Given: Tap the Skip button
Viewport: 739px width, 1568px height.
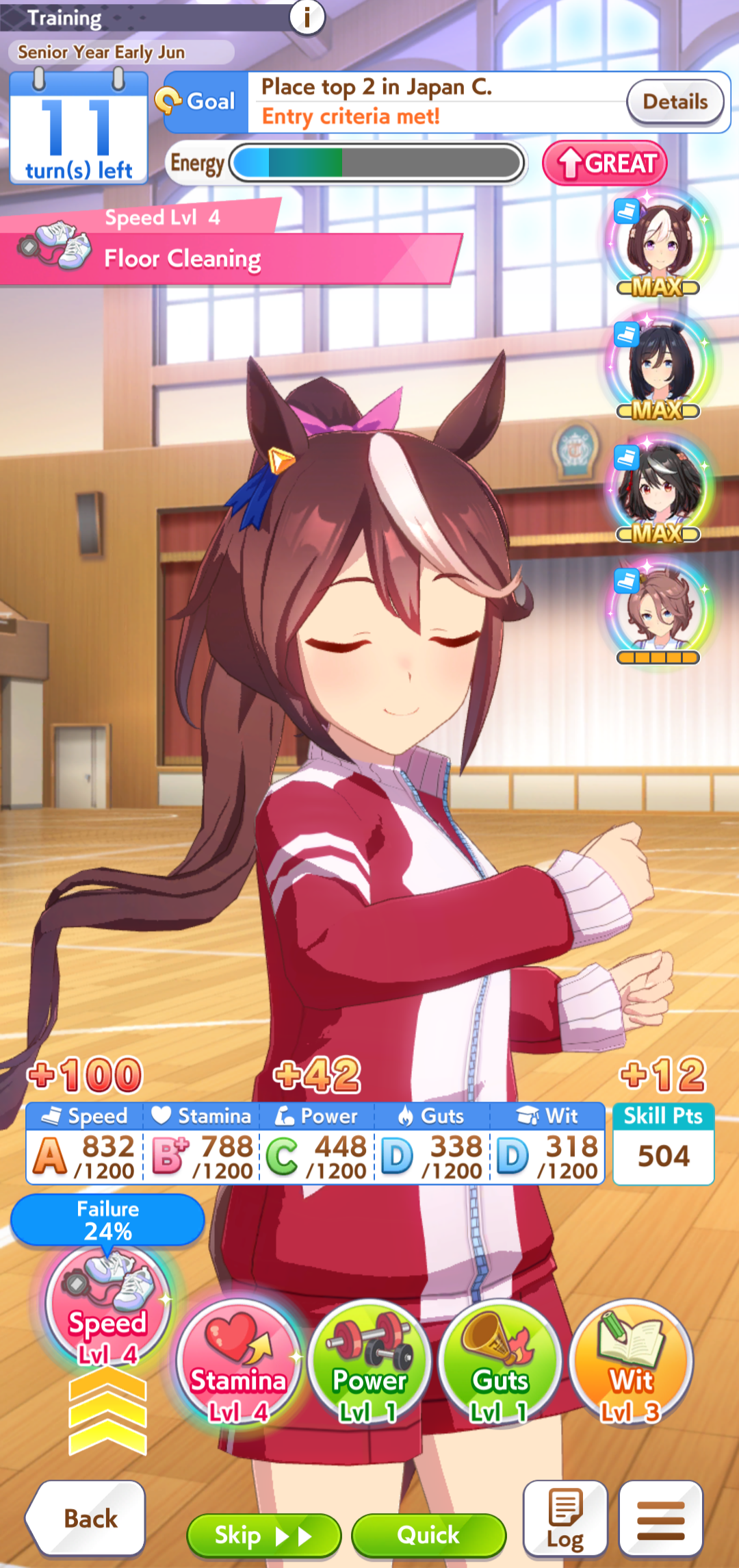Looking at the screenshot, I should click(x=263, y=1536).
